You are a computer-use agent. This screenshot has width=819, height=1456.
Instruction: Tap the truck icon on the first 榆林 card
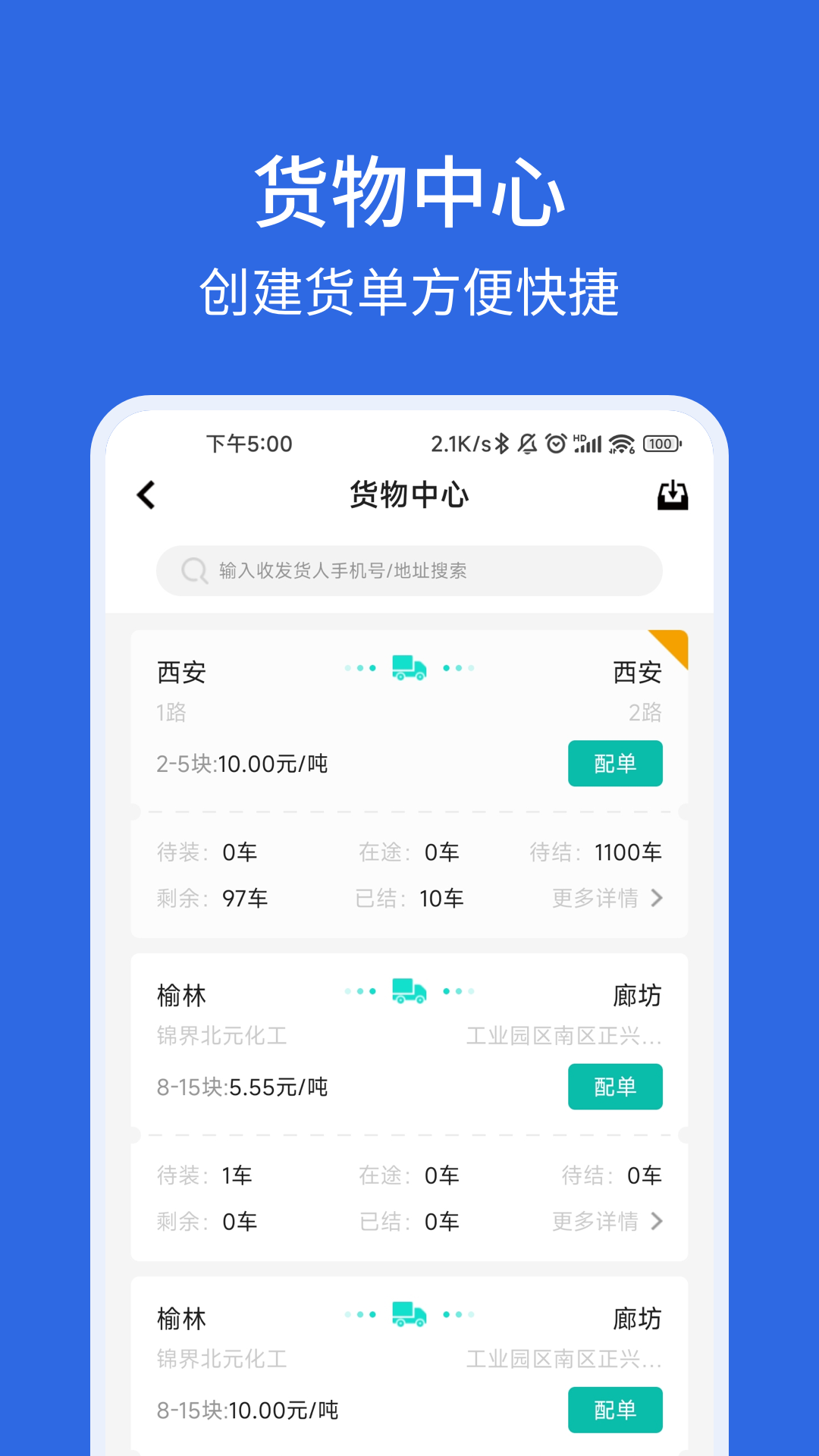click(409, 990)
